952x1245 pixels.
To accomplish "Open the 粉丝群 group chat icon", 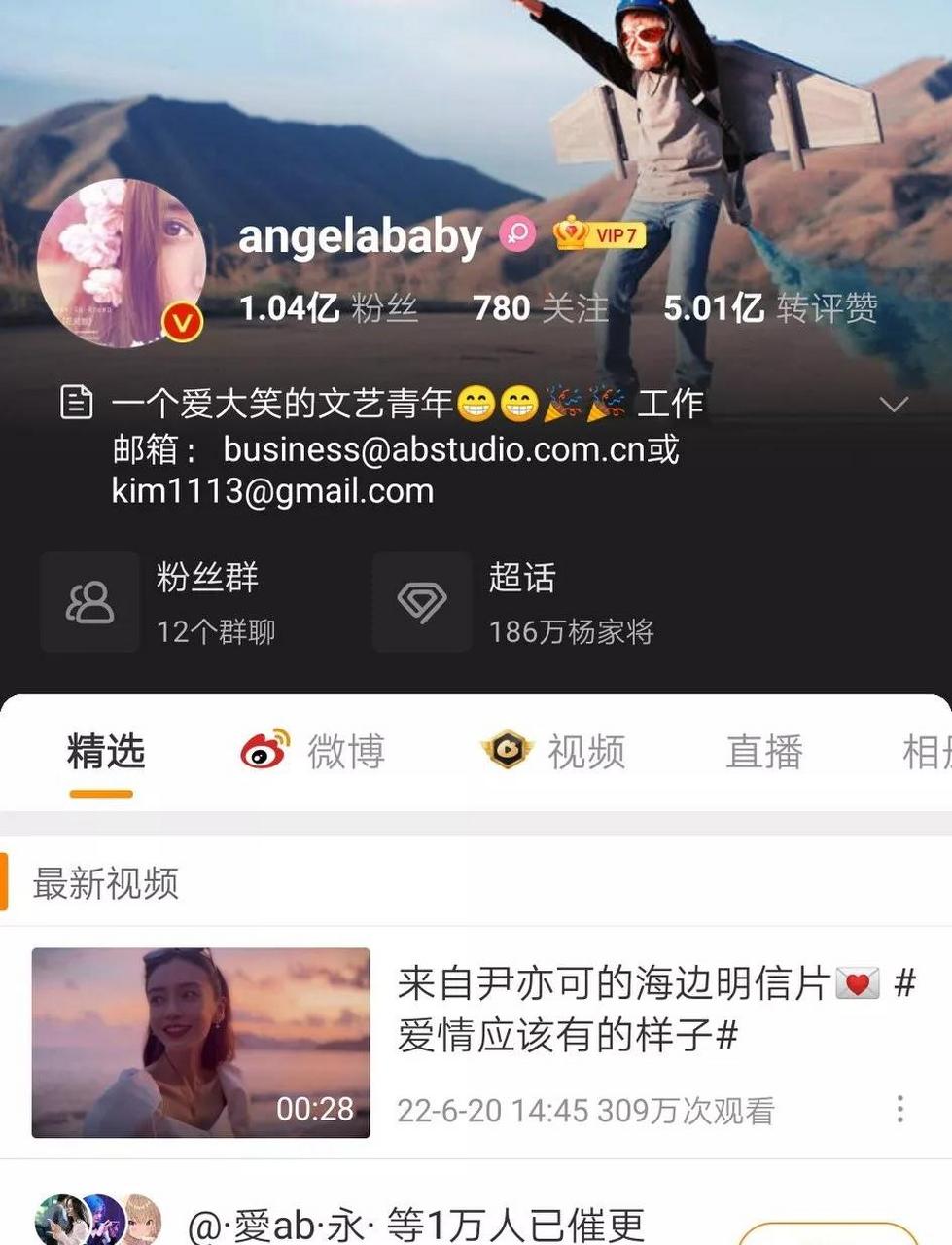I will (88, 601).
